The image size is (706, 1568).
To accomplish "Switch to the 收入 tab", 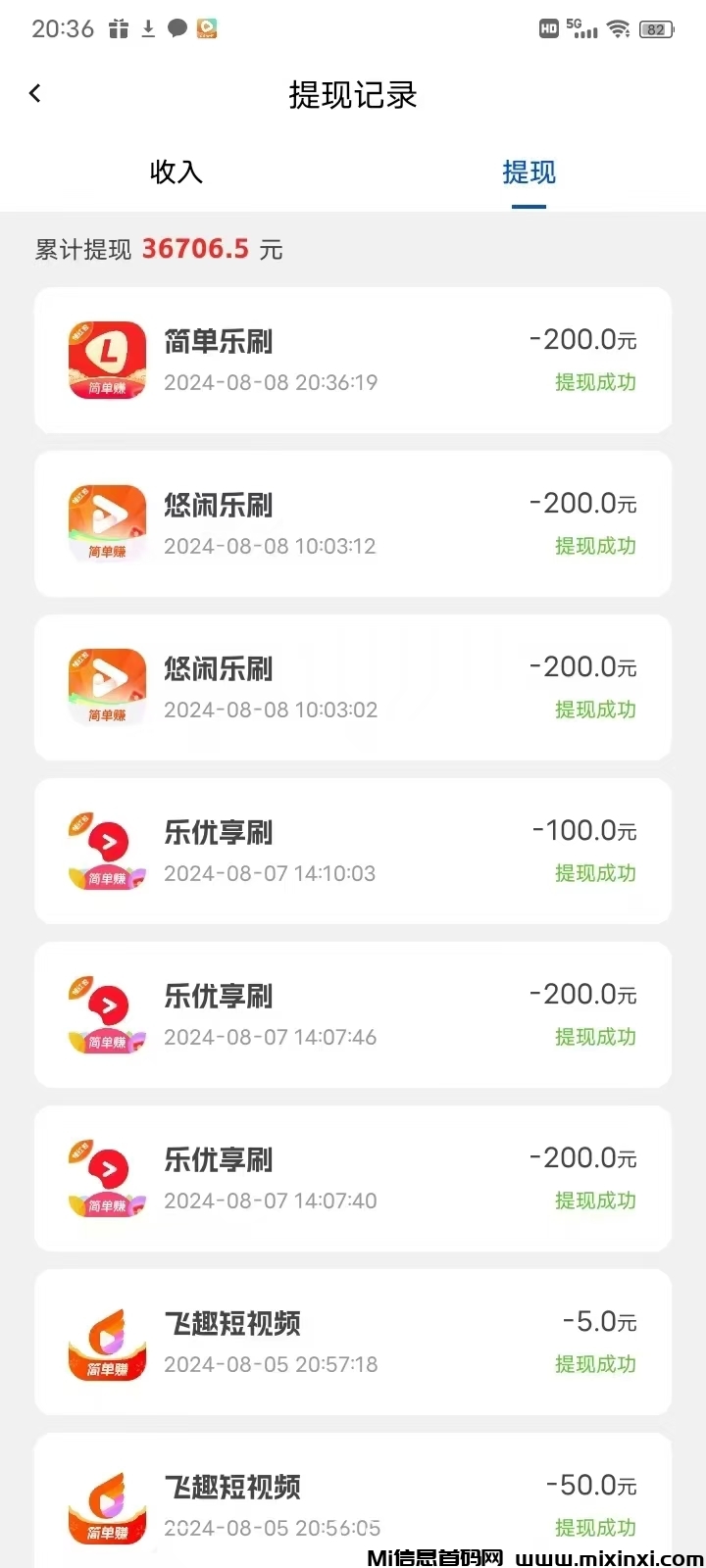I will 176,172.
